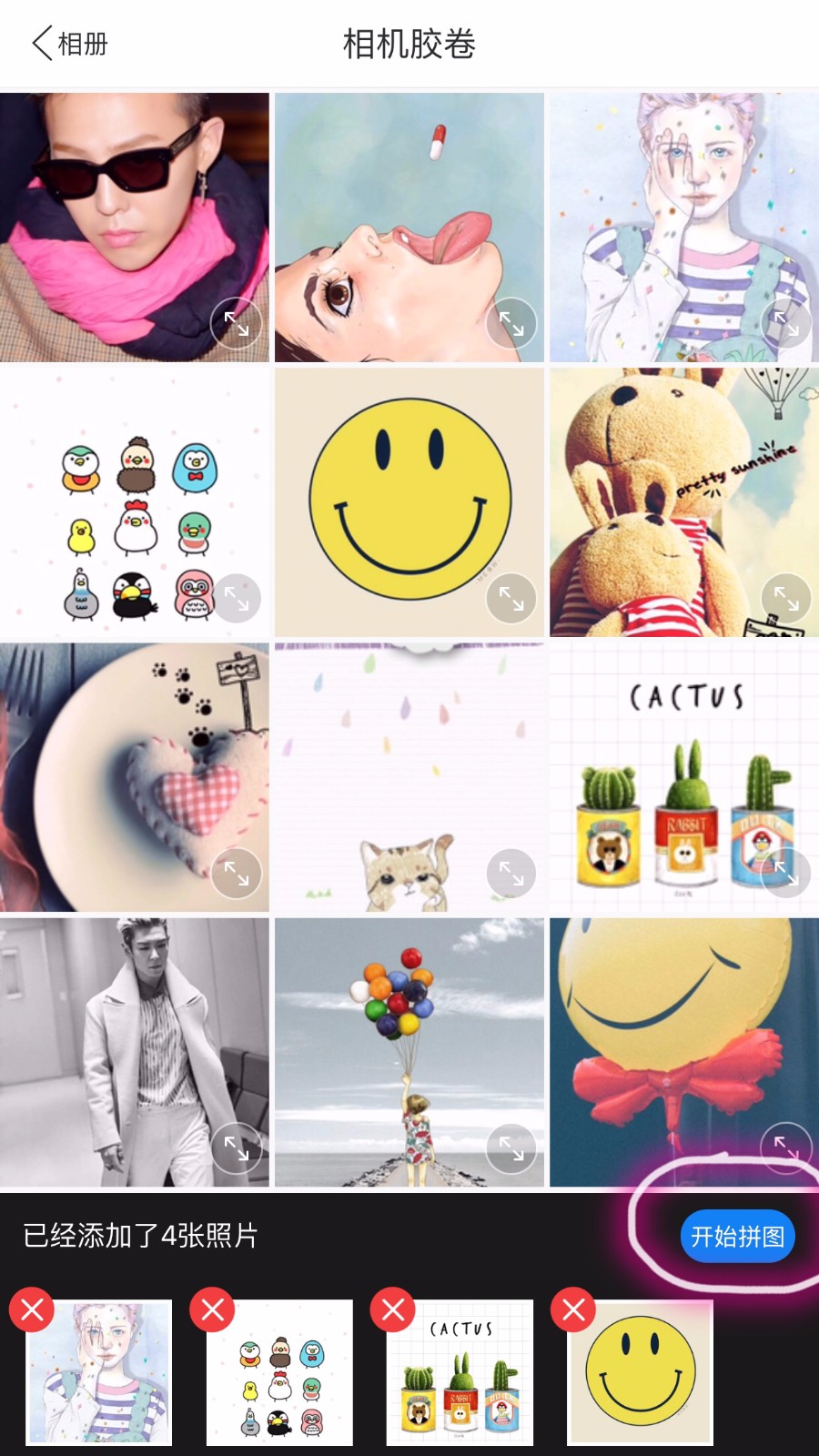Remove the smiley face from selected photos
The width and height of the screenshot is (819, 1456).
coord(574,1310)
